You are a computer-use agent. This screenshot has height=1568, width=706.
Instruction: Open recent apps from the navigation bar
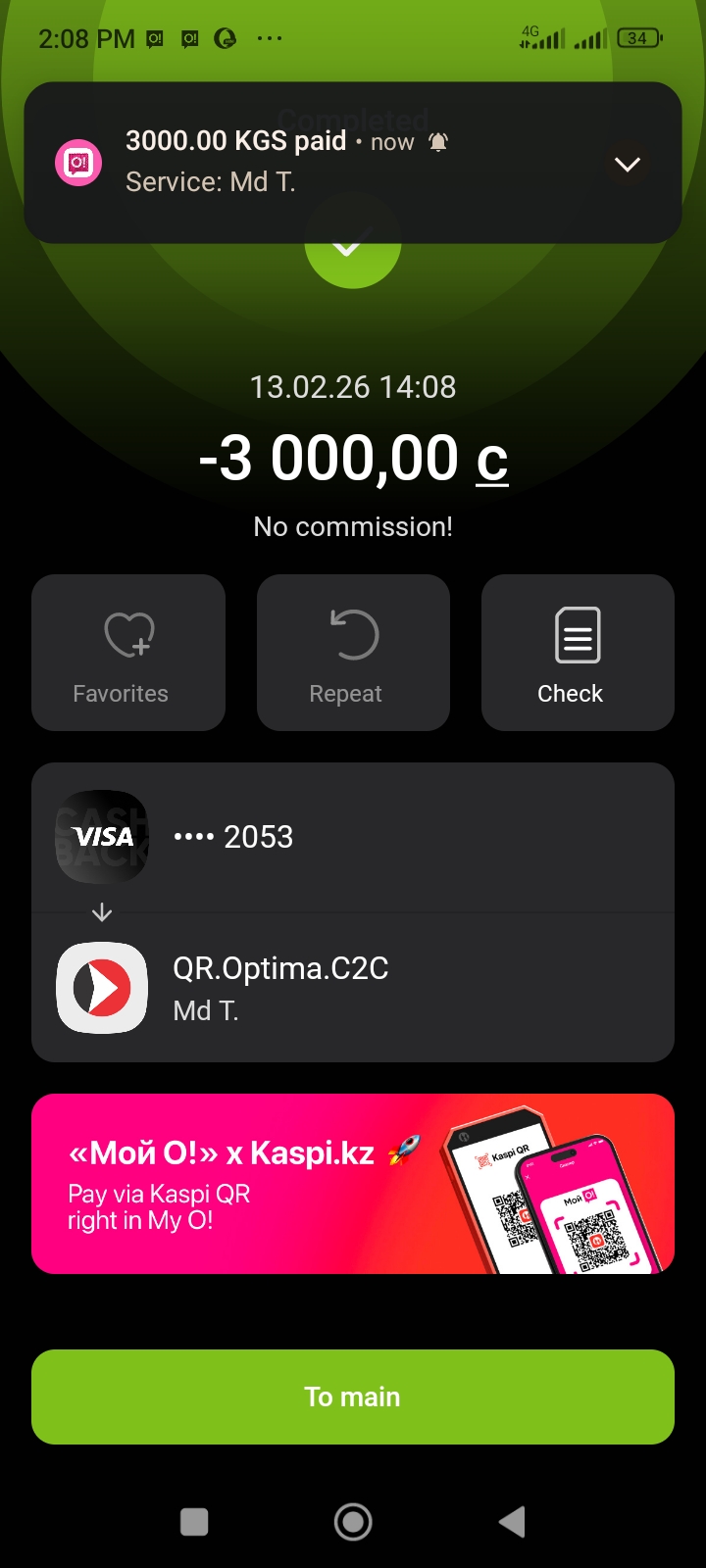pyautogui.click(x=194, y=1522)
